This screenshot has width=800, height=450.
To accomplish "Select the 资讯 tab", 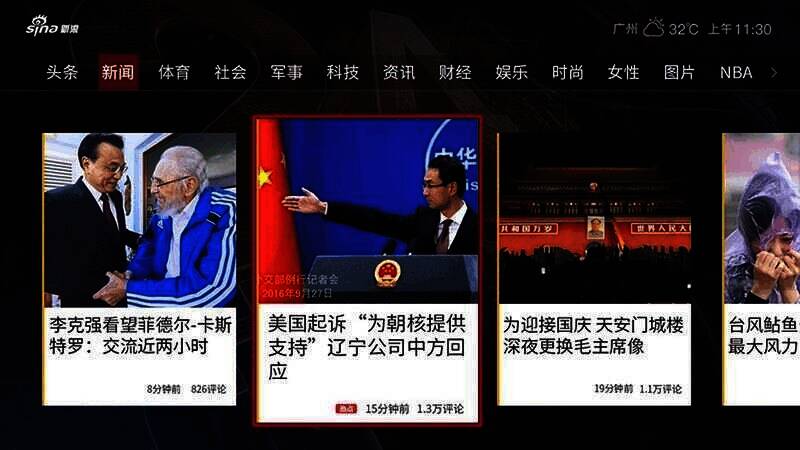I will [x=399, y=73].
